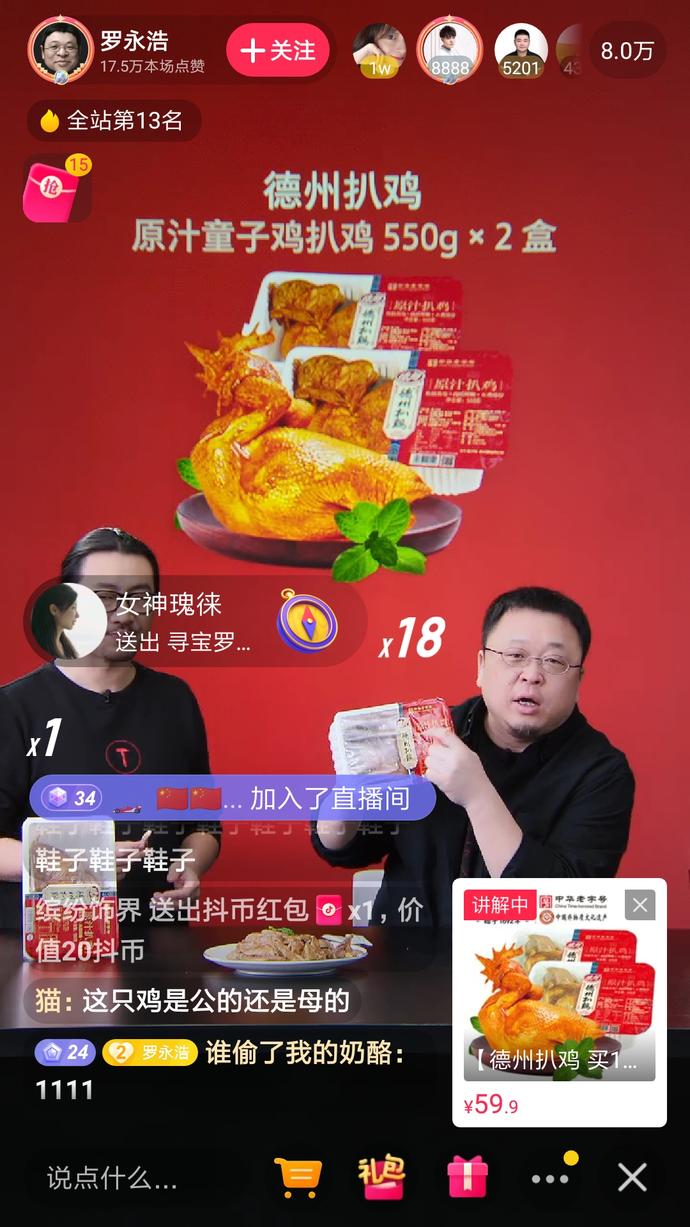
Task: Open the 8.0万 viewer list
Action: coord(626,50)
